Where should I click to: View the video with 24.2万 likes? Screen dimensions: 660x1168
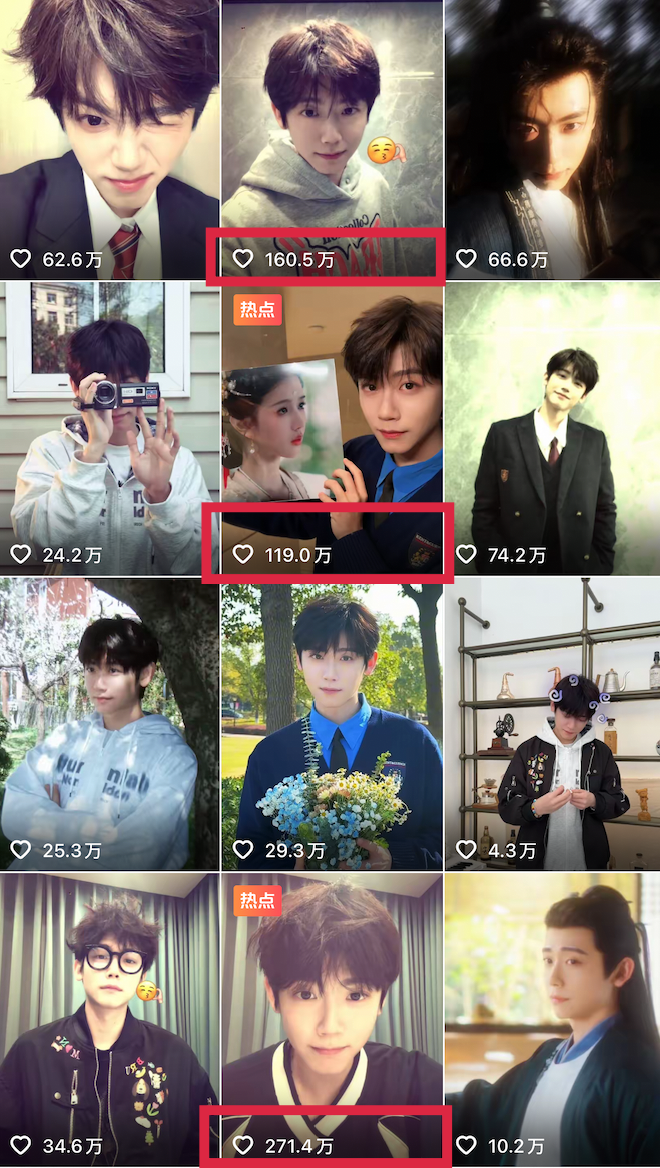[109, 430]
